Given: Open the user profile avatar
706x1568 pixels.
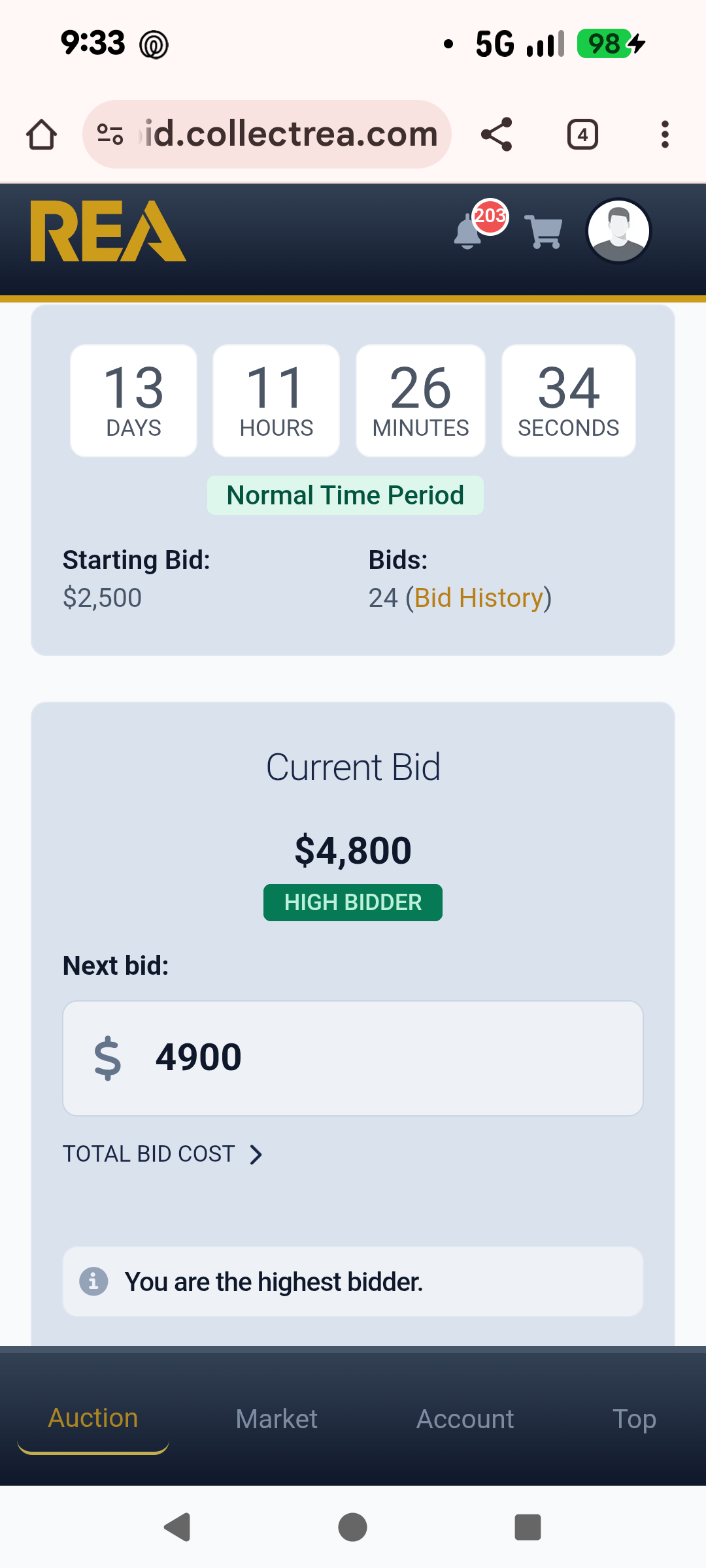Looking at the screenshot, I should tap(618, 231).
